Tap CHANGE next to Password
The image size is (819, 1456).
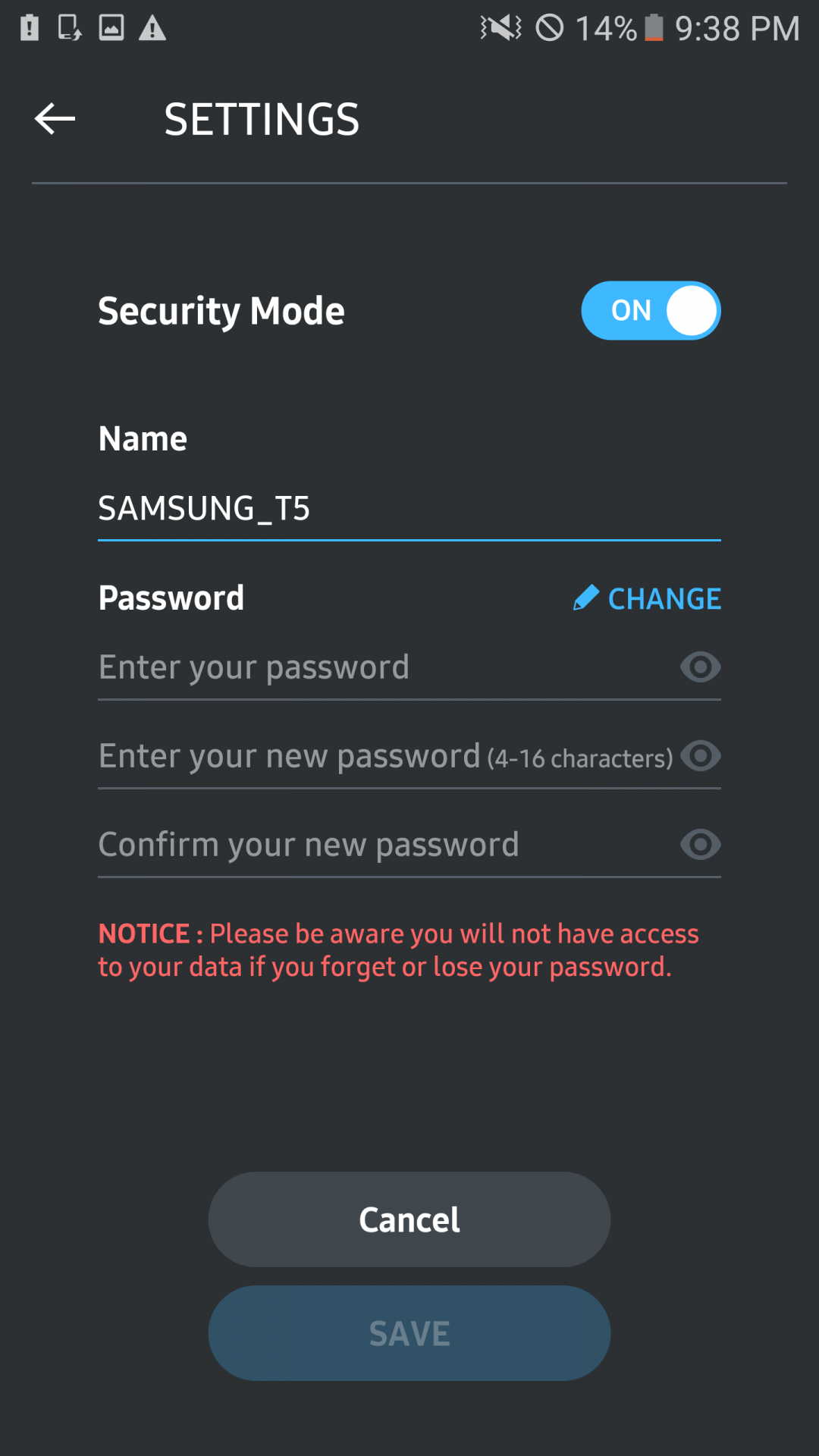648,599
